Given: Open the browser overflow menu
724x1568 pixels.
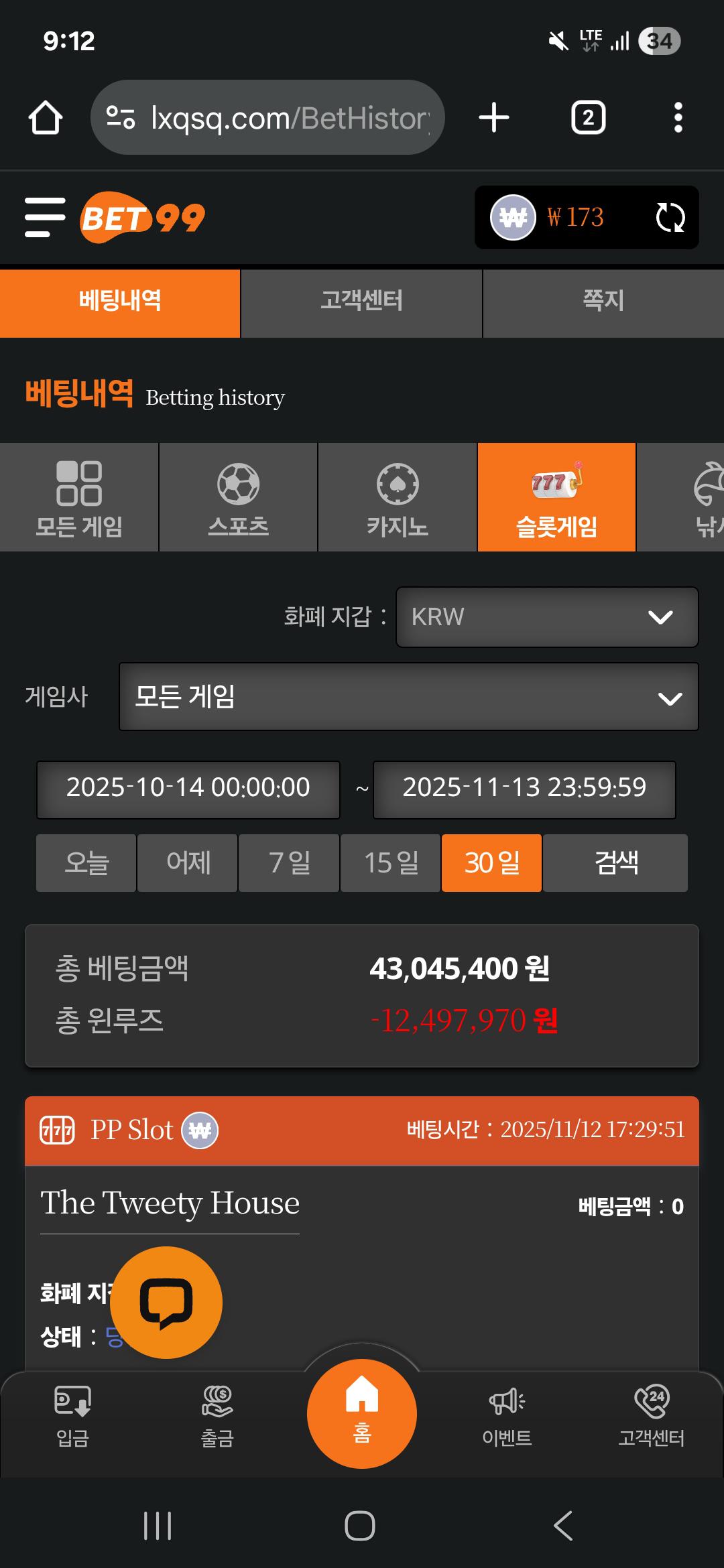Looking at the screenshot, I should click(678, 118).
